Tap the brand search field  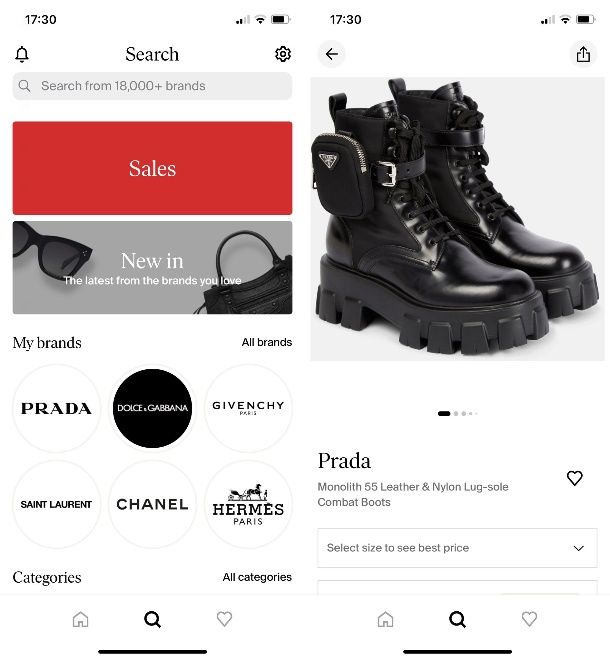point(152,86)
